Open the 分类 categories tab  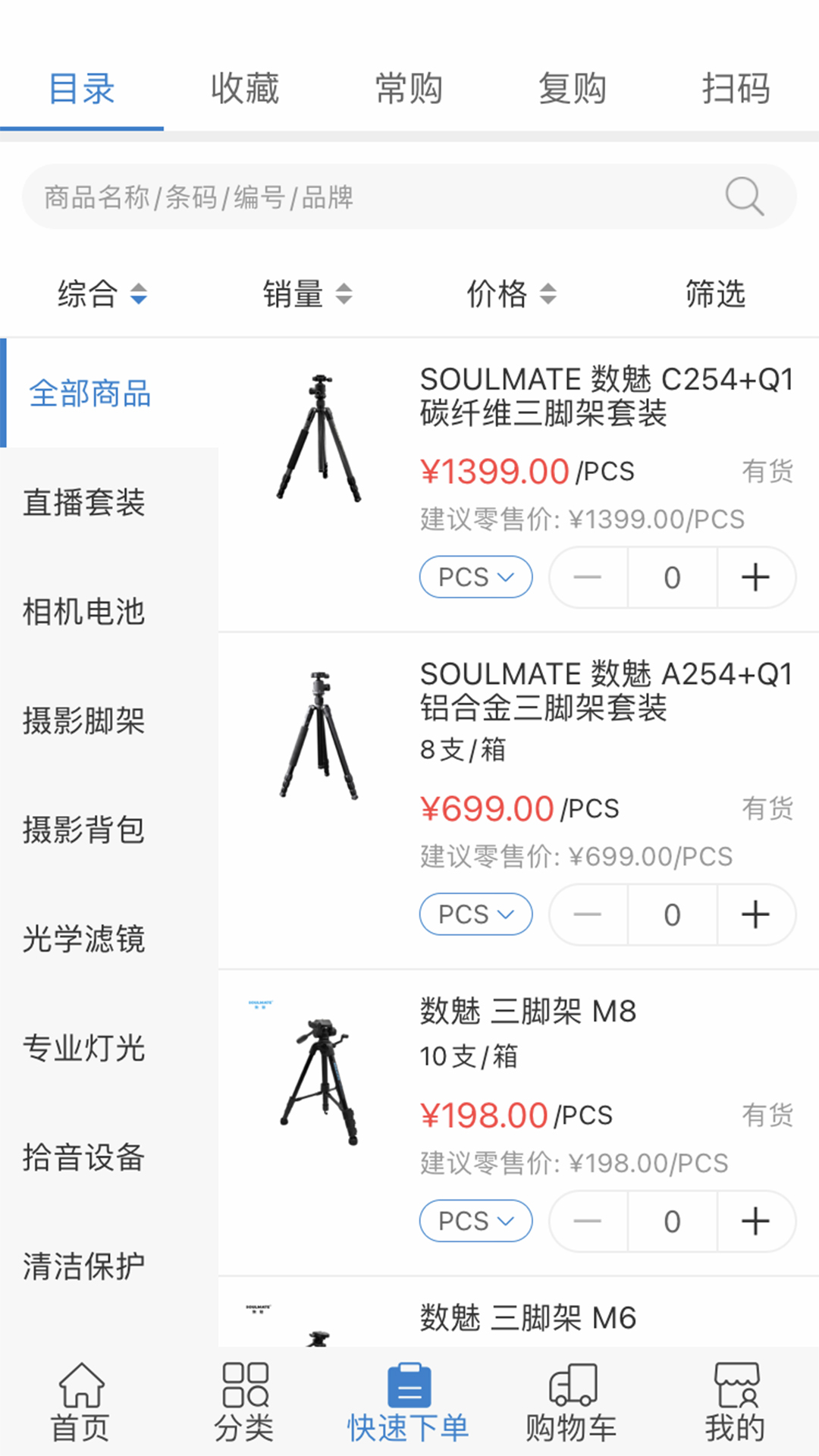point(244,1403)
